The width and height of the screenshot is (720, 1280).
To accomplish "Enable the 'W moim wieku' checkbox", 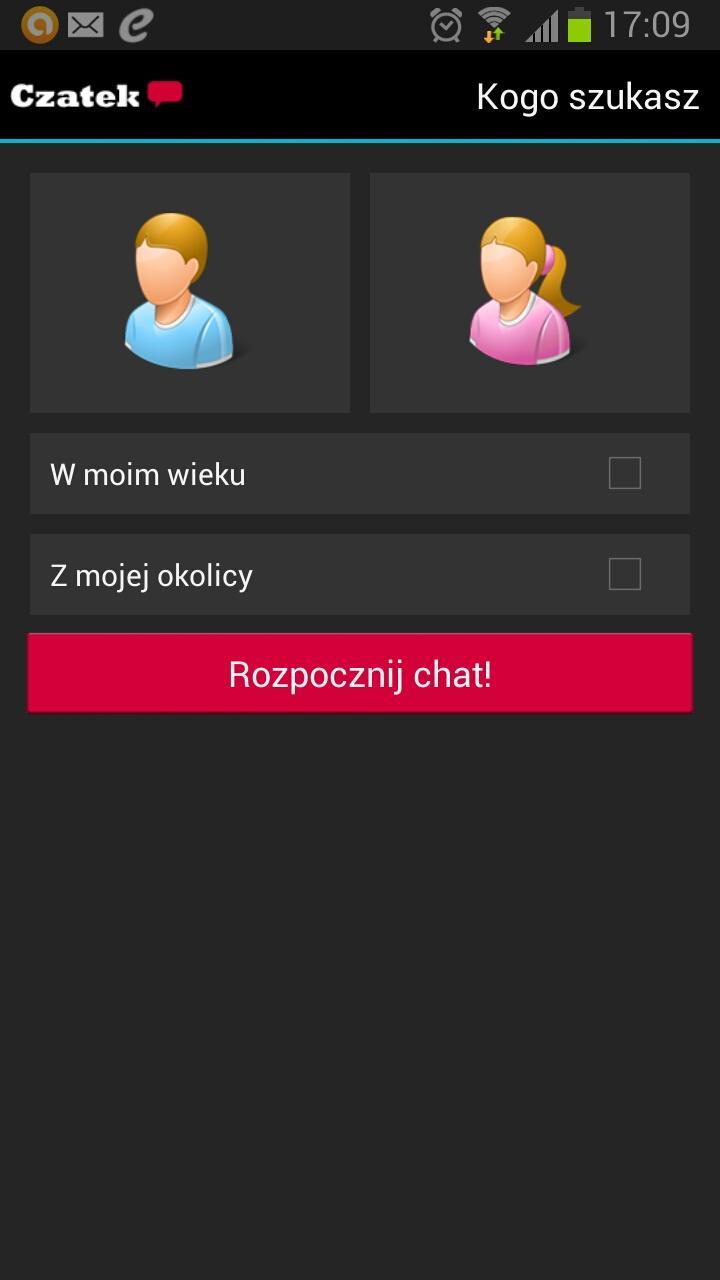I will (x=624, y=473).
